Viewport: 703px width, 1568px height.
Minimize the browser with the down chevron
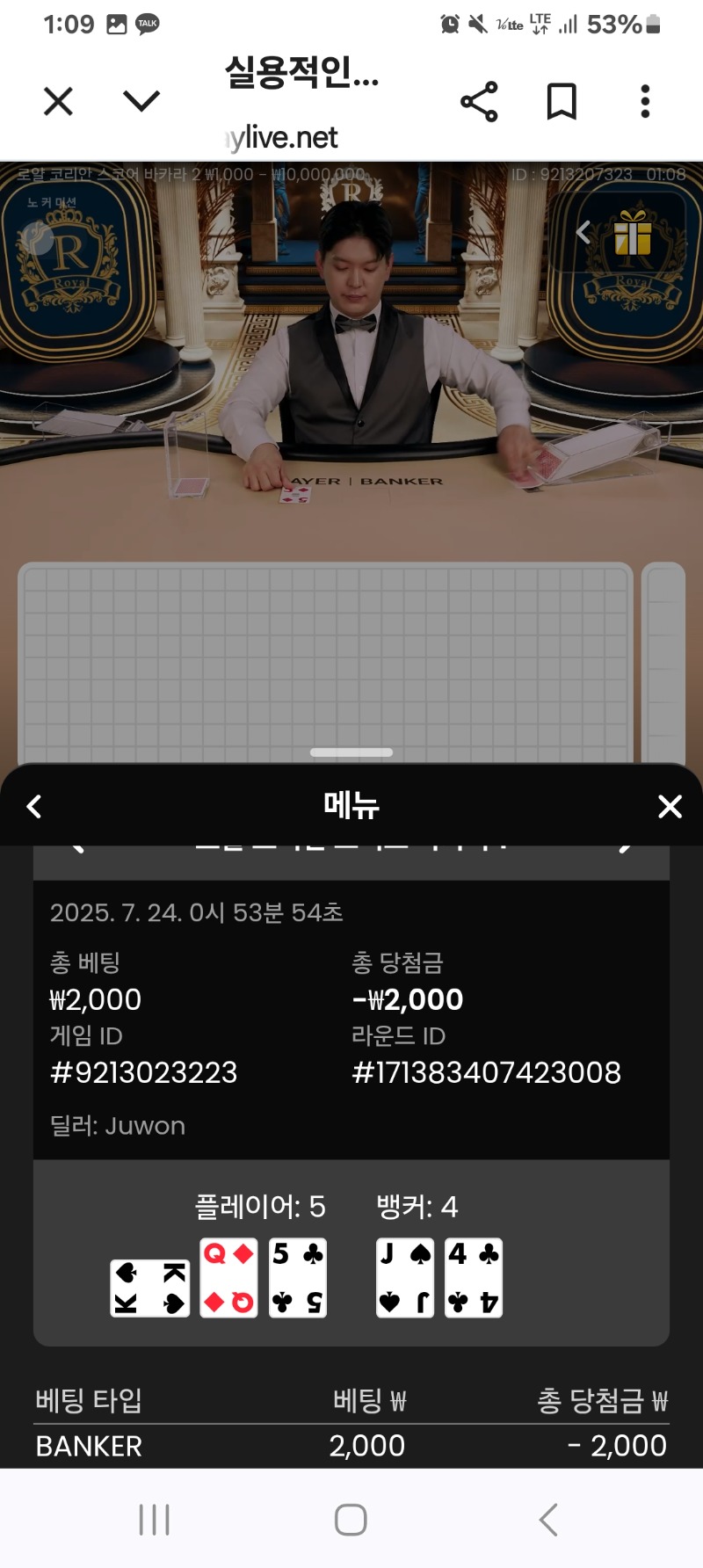tap(141, 102)
